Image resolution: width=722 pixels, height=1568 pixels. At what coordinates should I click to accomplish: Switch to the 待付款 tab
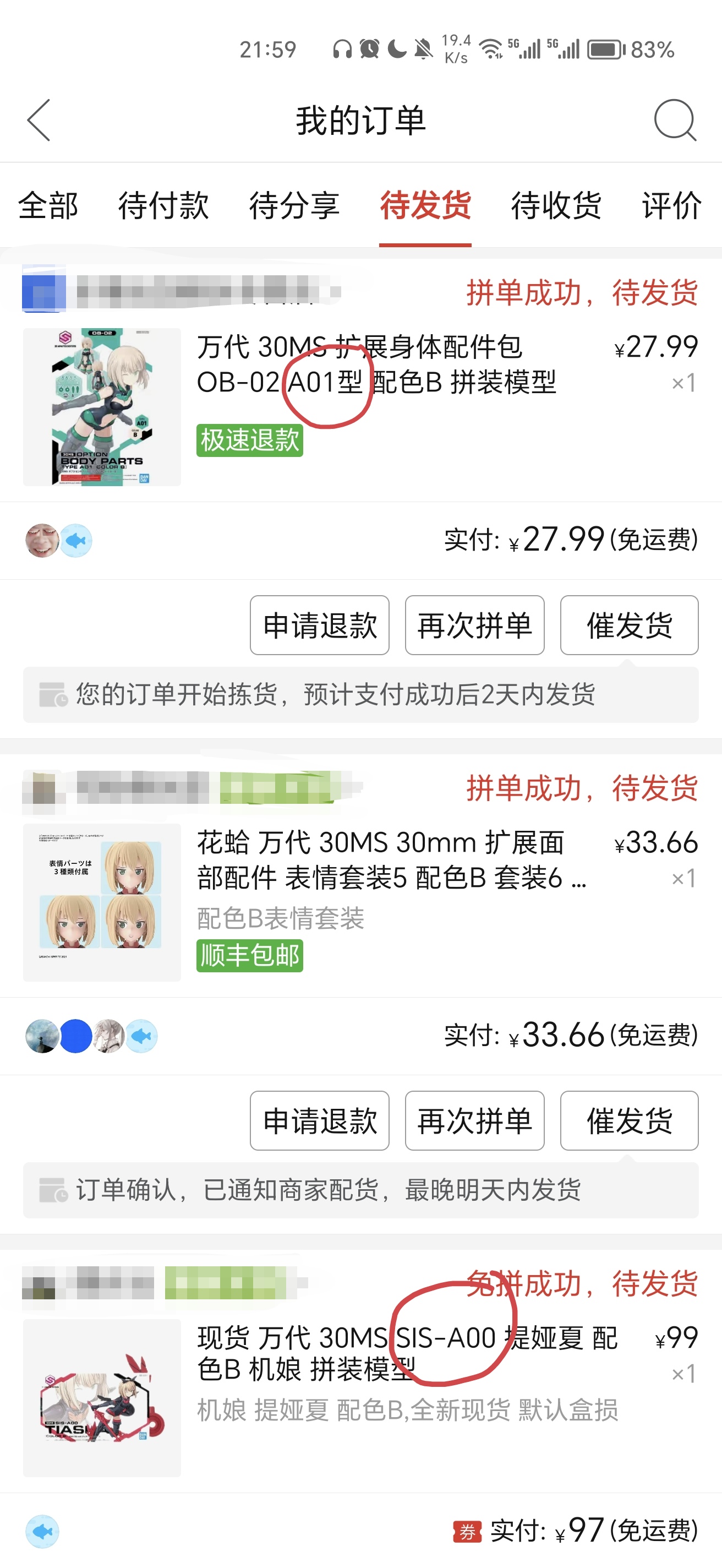(x=163, y=206)
